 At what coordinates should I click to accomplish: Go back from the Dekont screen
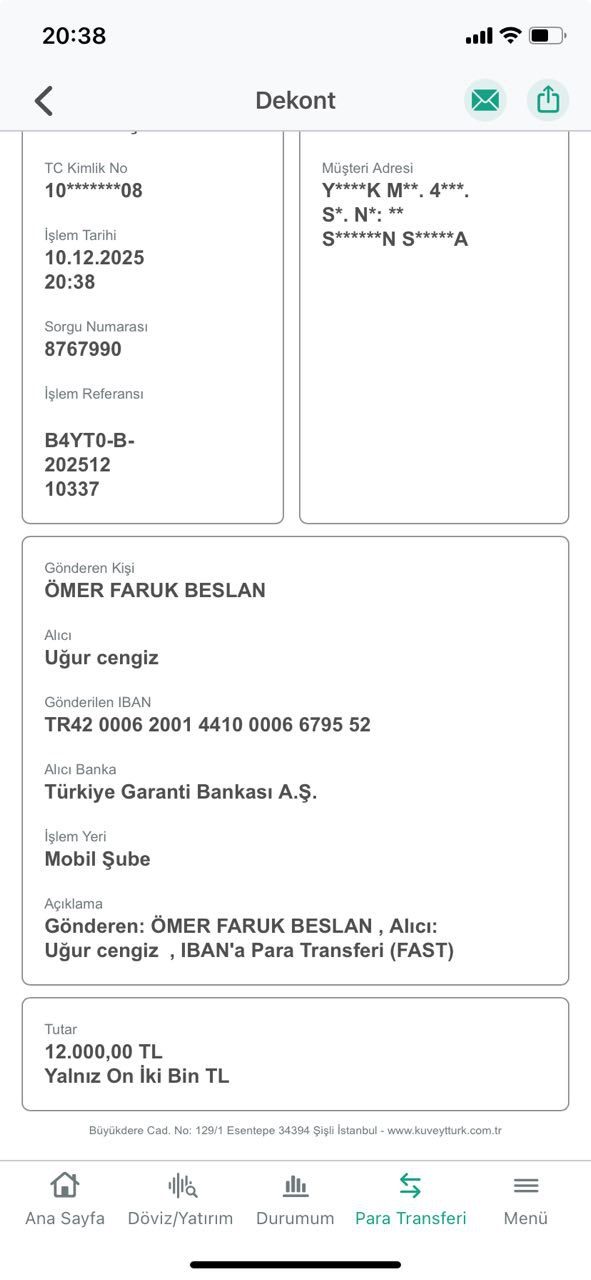[x=44, y=101]
